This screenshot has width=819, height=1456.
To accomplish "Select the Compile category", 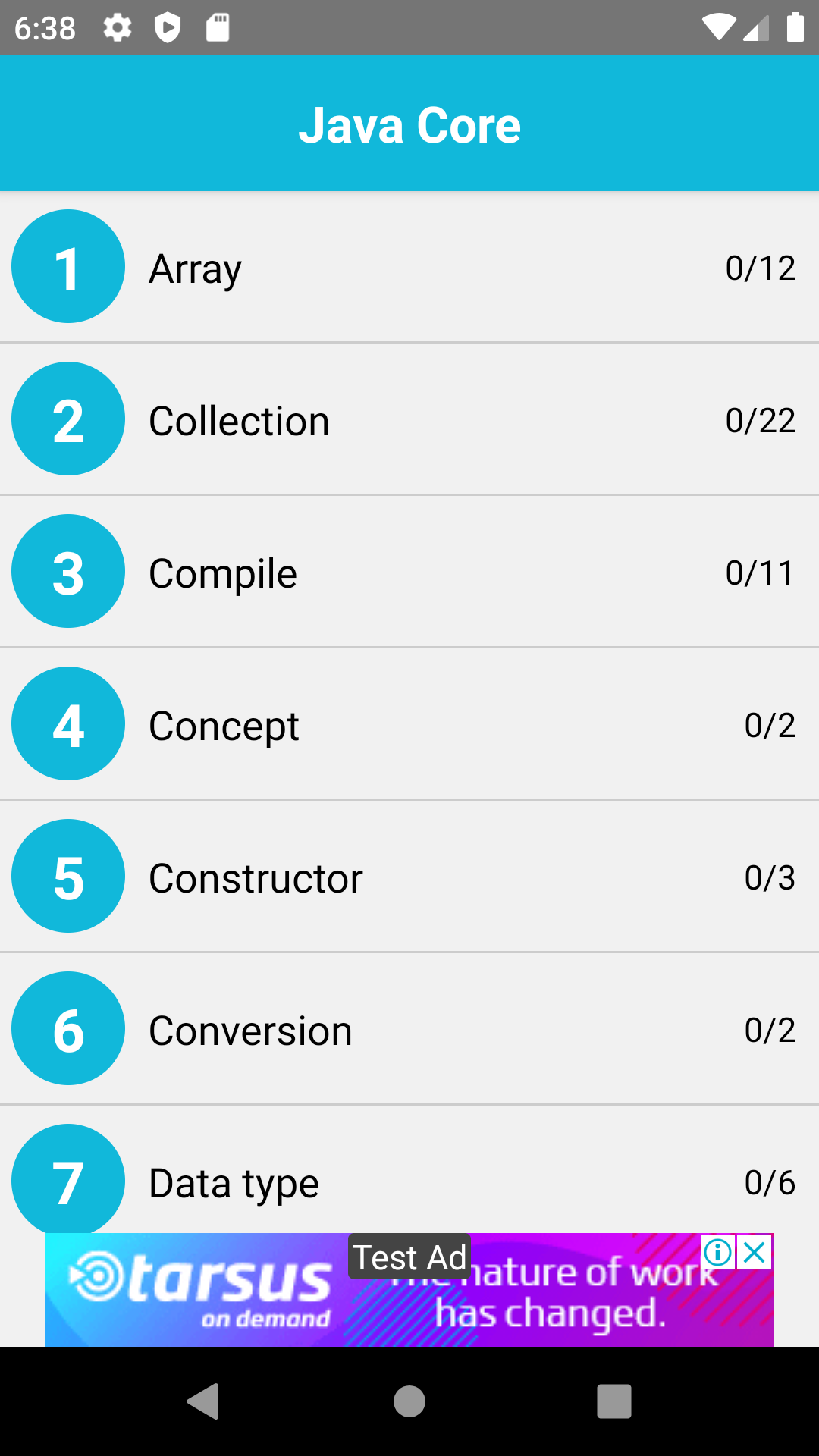I will coord(409,571).
